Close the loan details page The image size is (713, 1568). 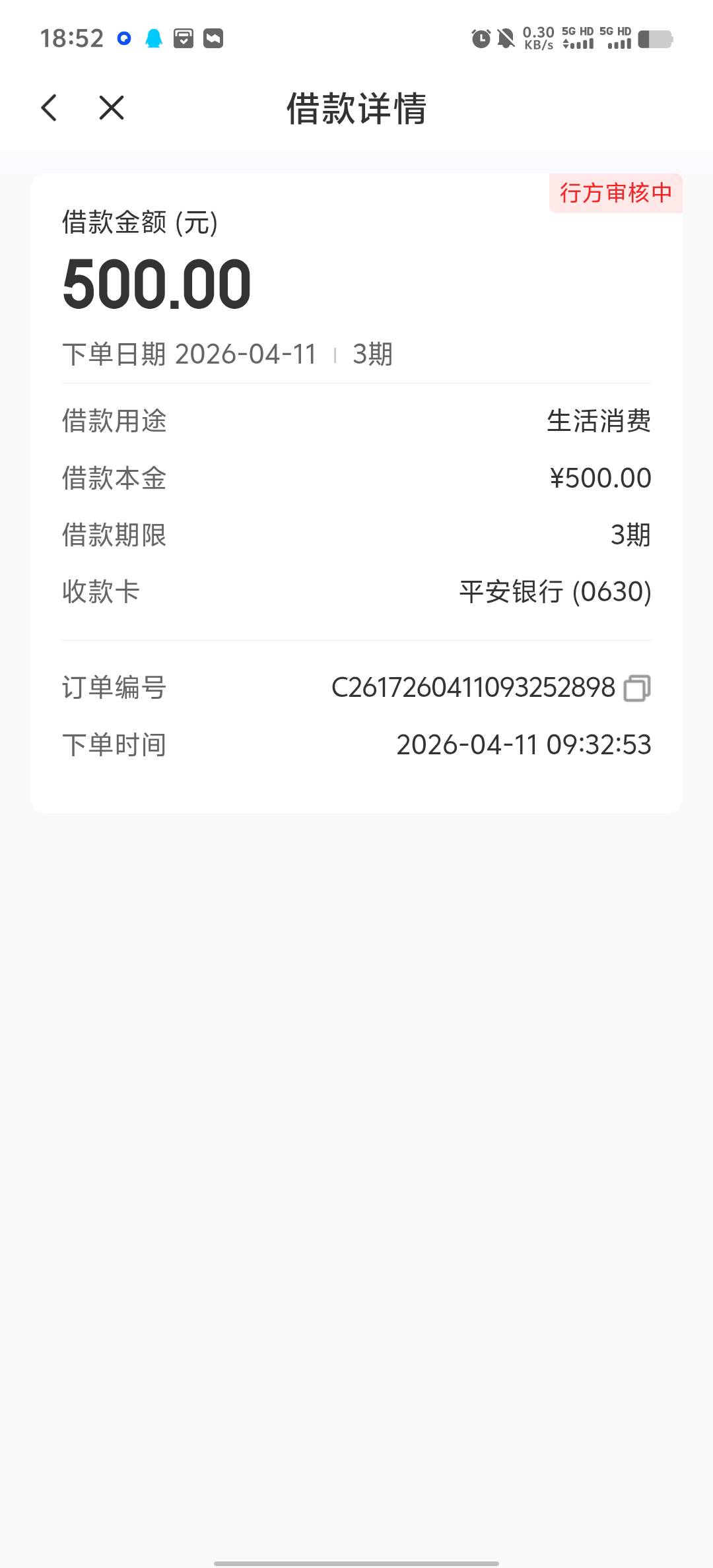[112, 108]
